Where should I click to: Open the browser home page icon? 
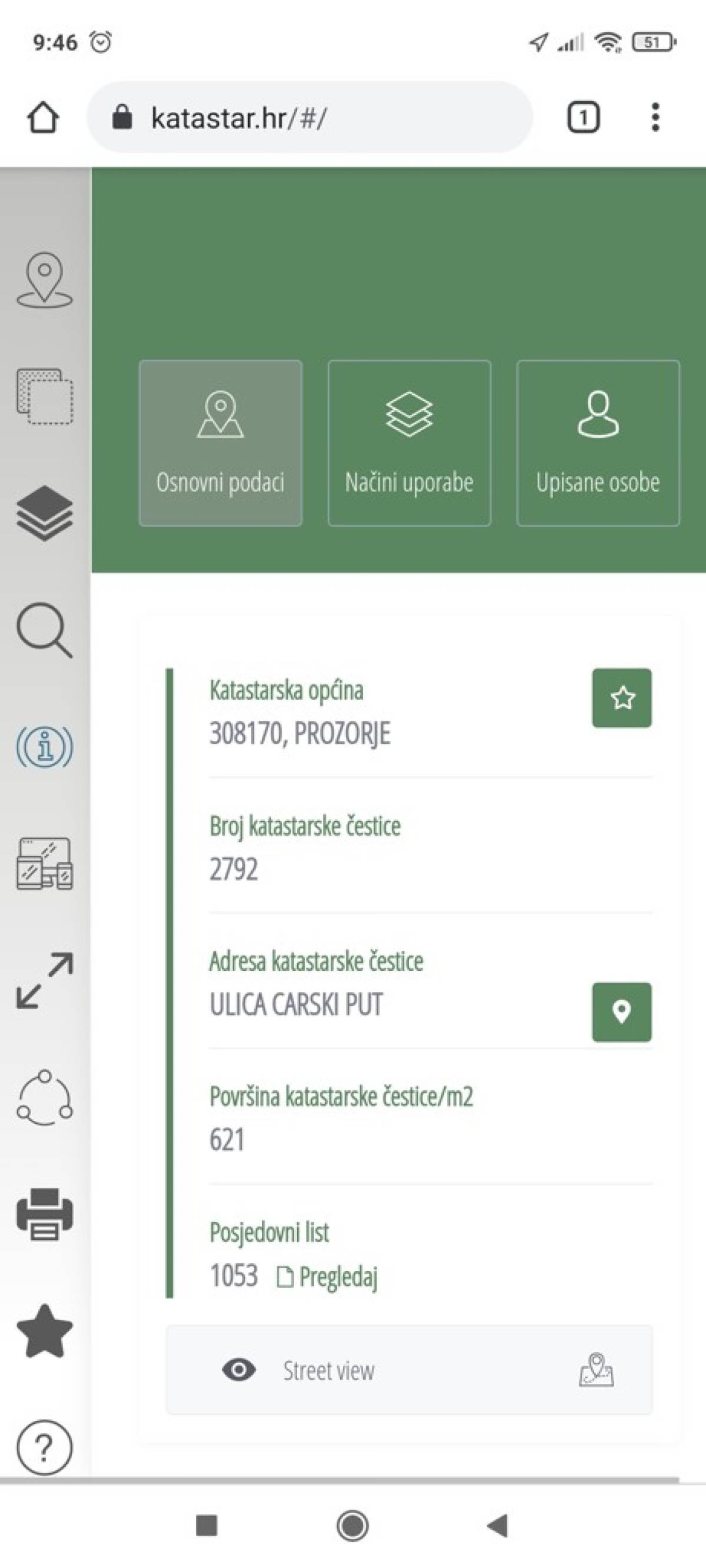coord(42,118)
